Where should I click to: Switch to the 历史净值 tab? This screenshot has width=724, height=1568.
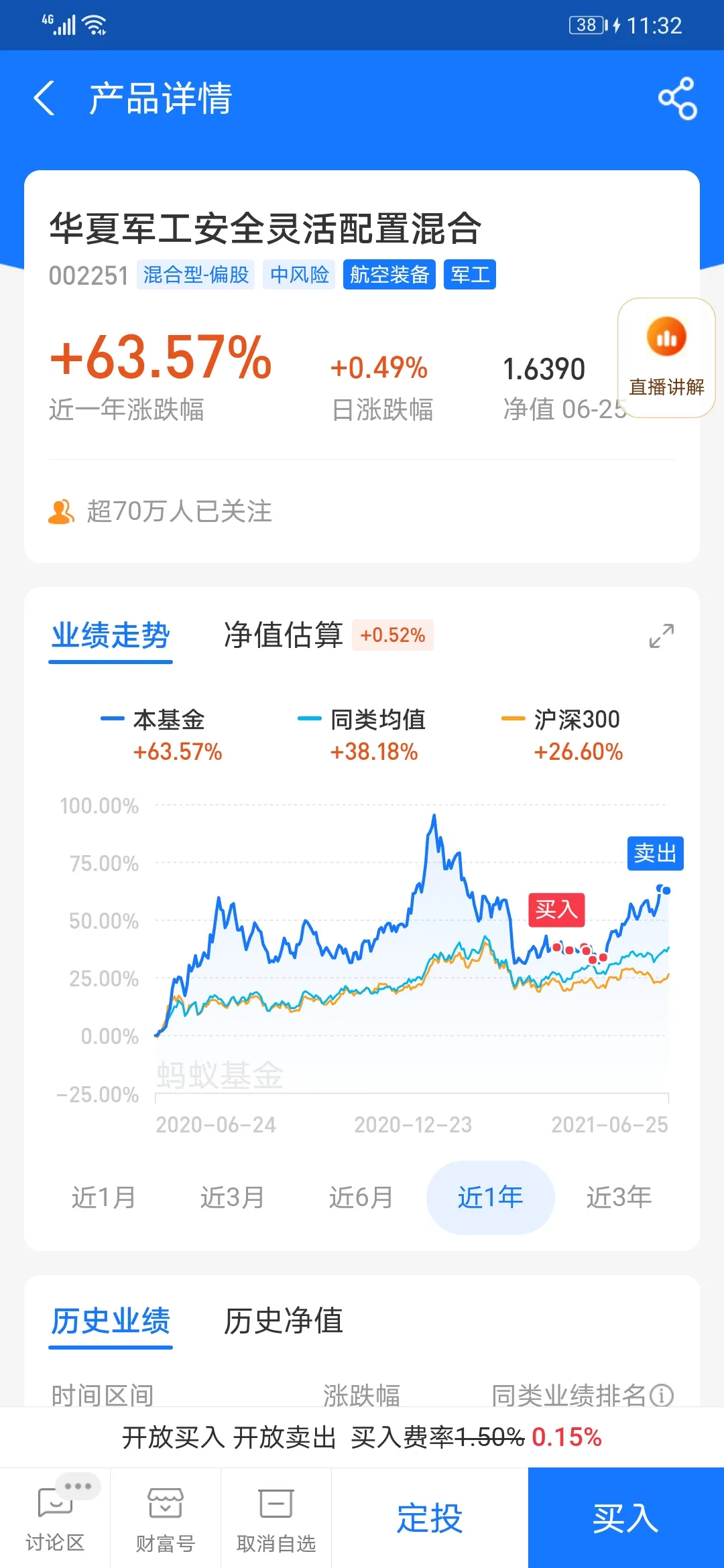tap(284, 1321)
